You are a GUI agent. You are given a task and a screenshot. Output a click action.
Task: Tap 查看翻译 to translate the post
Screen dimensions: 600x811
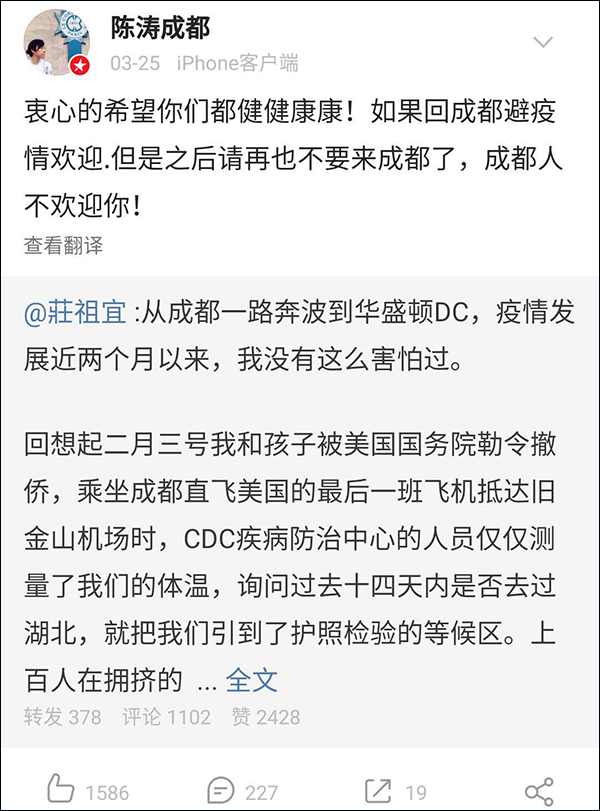click(x=63, y=245)
